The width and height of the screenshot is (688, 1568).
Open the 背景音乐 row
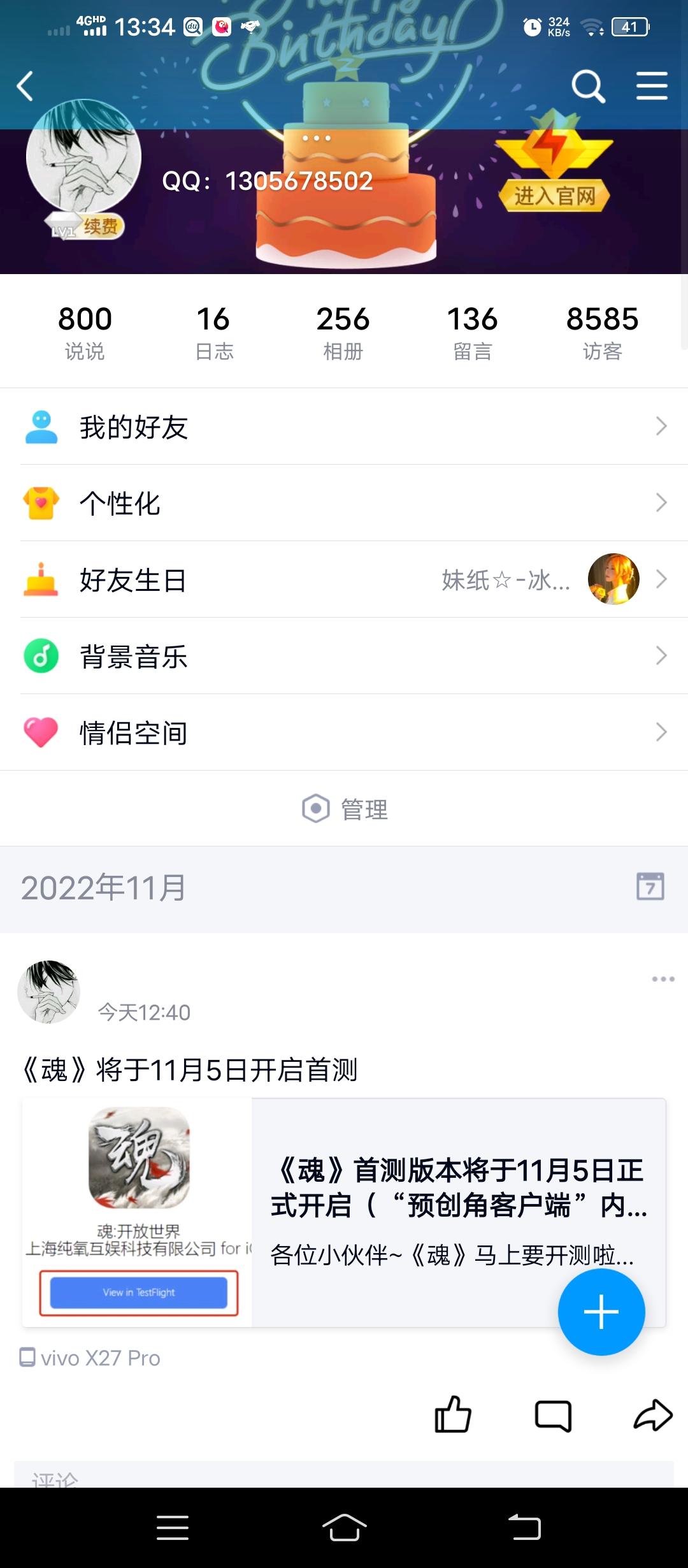344,656
